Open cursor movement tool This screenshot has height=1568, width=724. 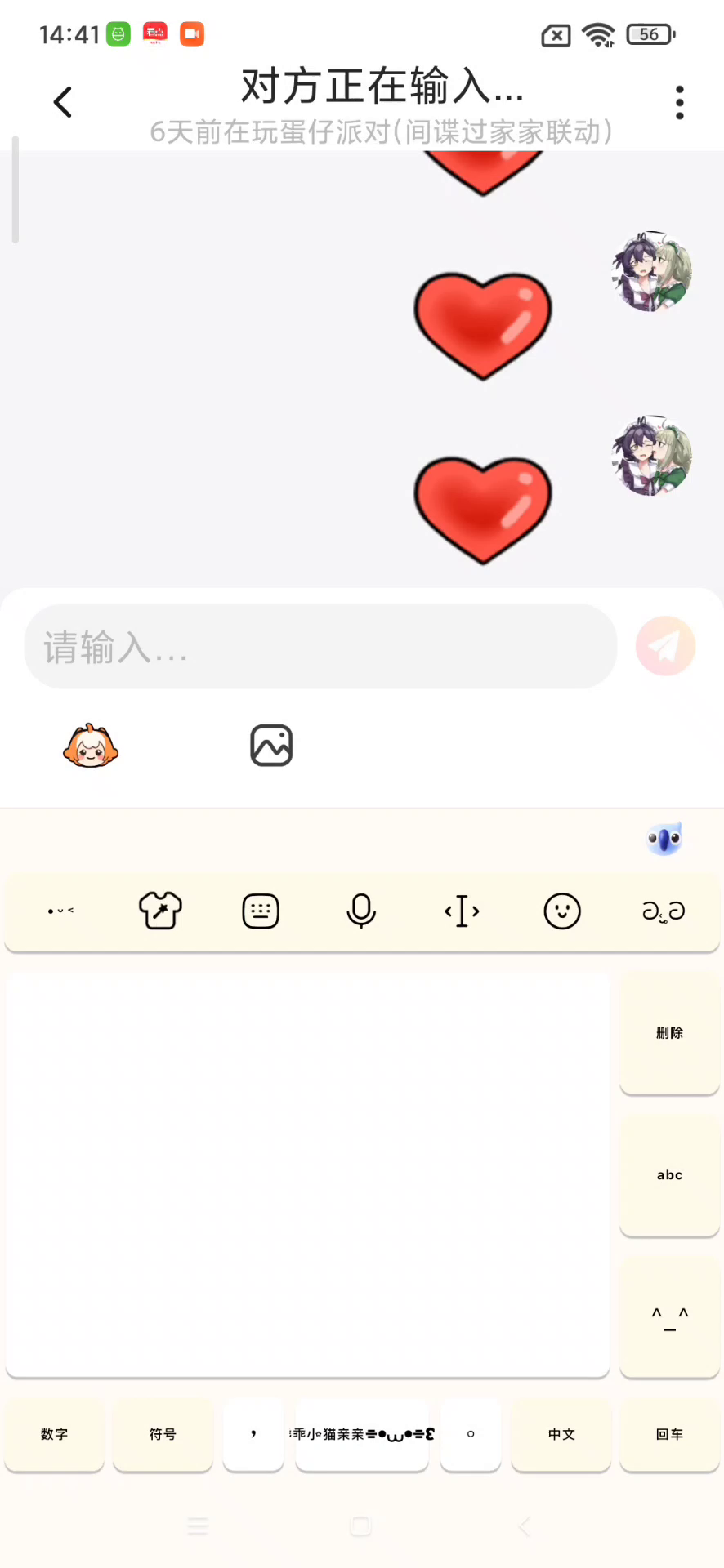(x=462, y=911)
